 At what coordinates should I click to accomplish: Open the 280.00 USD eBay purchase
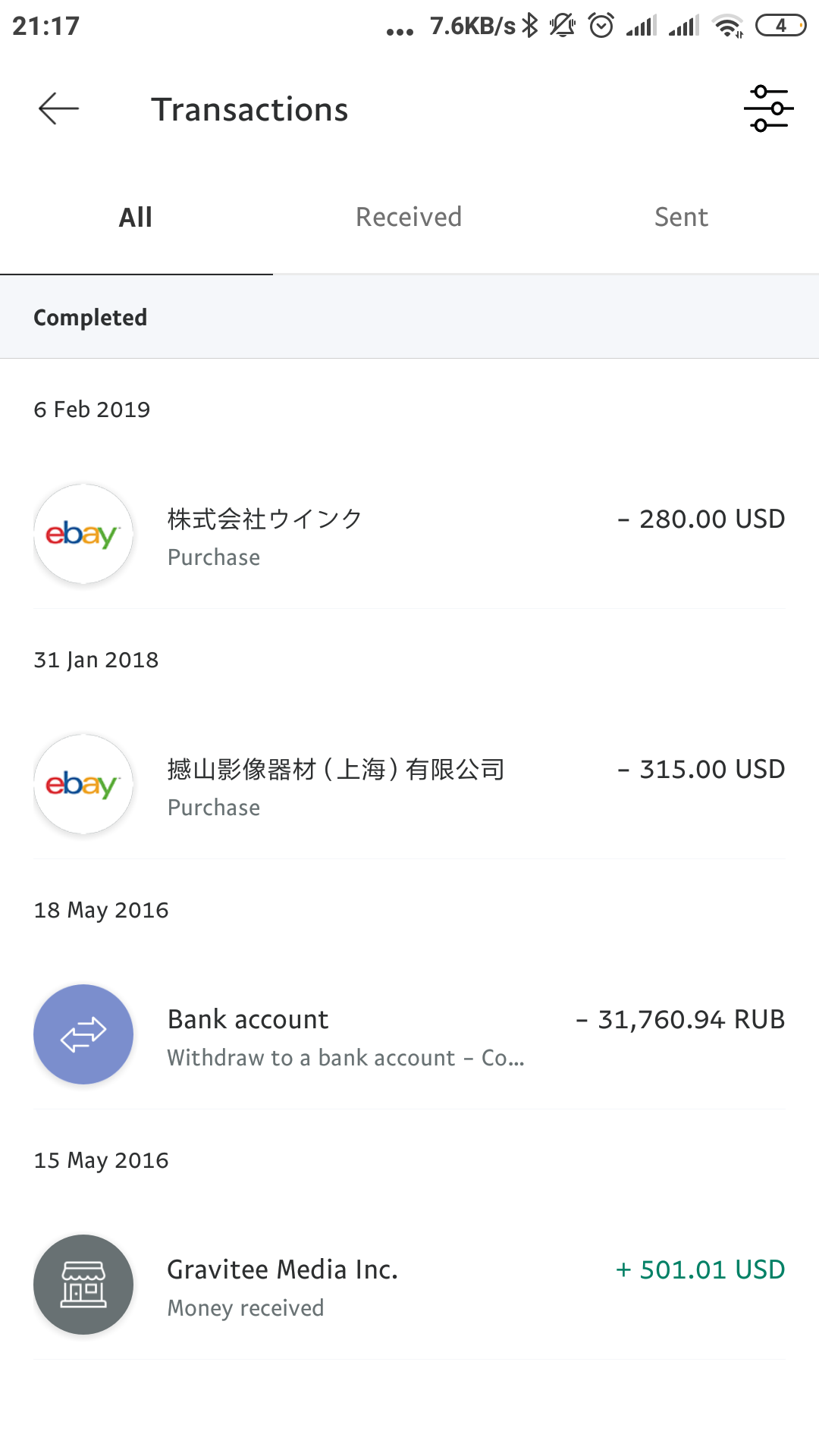409,535
